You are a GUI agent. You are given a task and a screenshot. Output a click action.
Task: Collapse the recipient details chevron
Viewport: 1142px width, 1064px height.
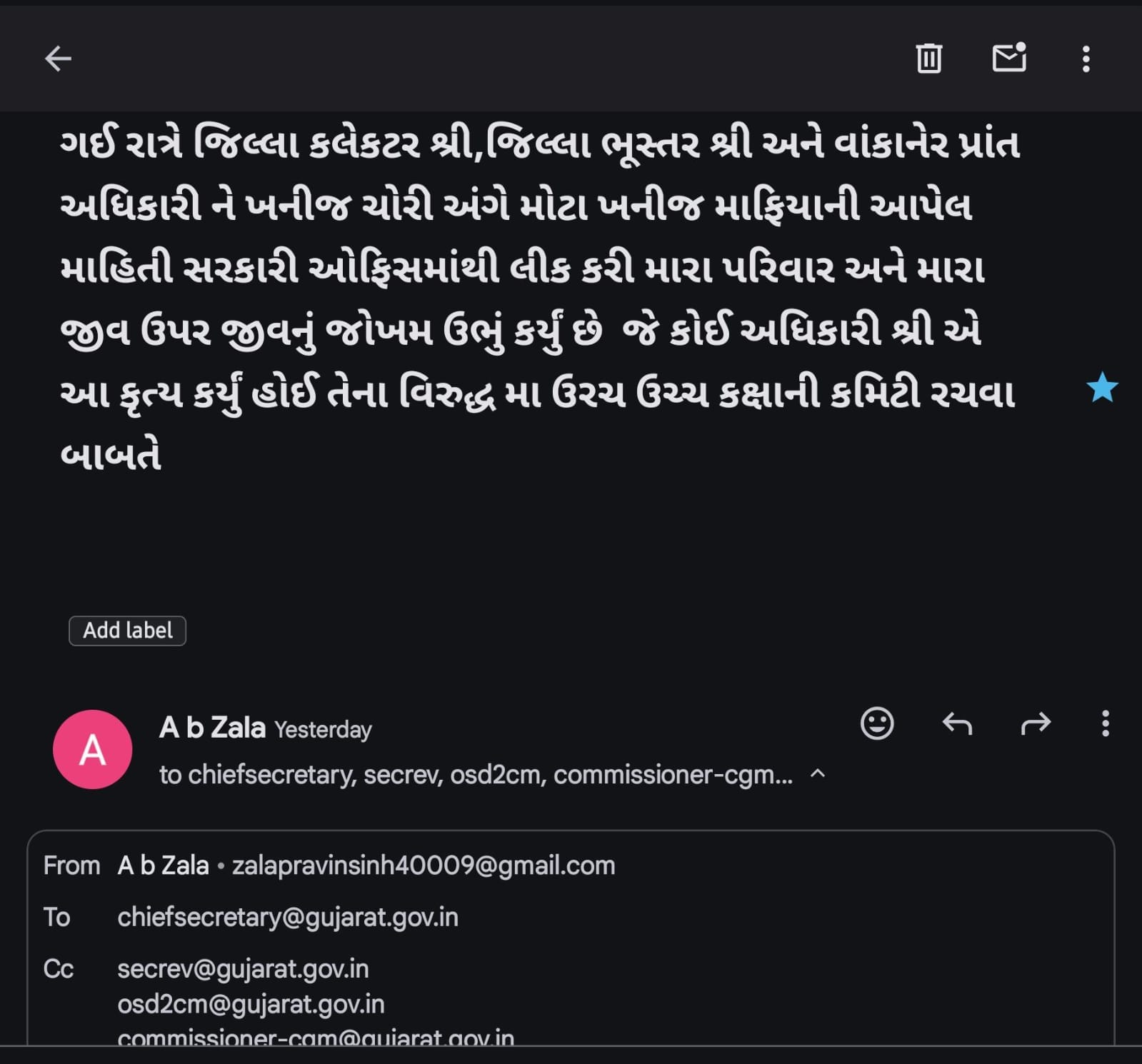pos(818,773)
